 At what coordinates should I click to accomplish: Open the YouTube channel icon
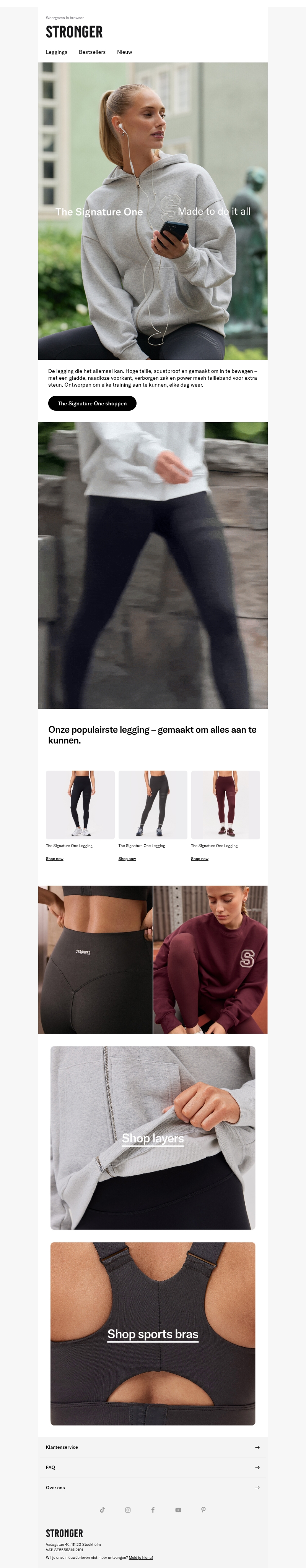pyautogui.click(x=178, y=1510)
